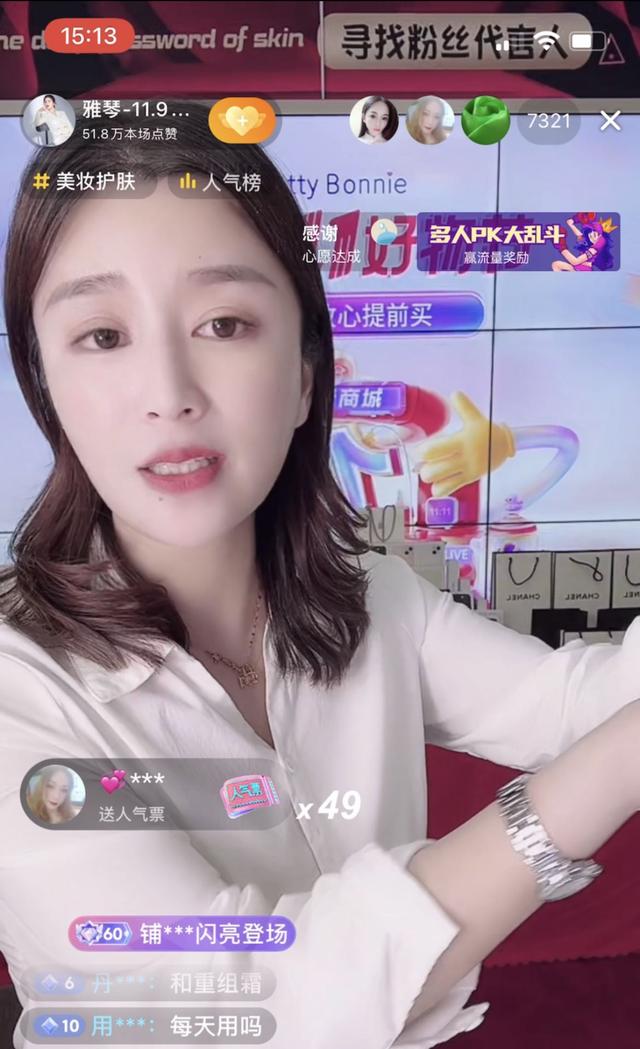Image resolution: width=640 pixels, height=1049 pixels.
Task: Open the 多人PK大乱斗 banner
Action: tap(518, 242)
